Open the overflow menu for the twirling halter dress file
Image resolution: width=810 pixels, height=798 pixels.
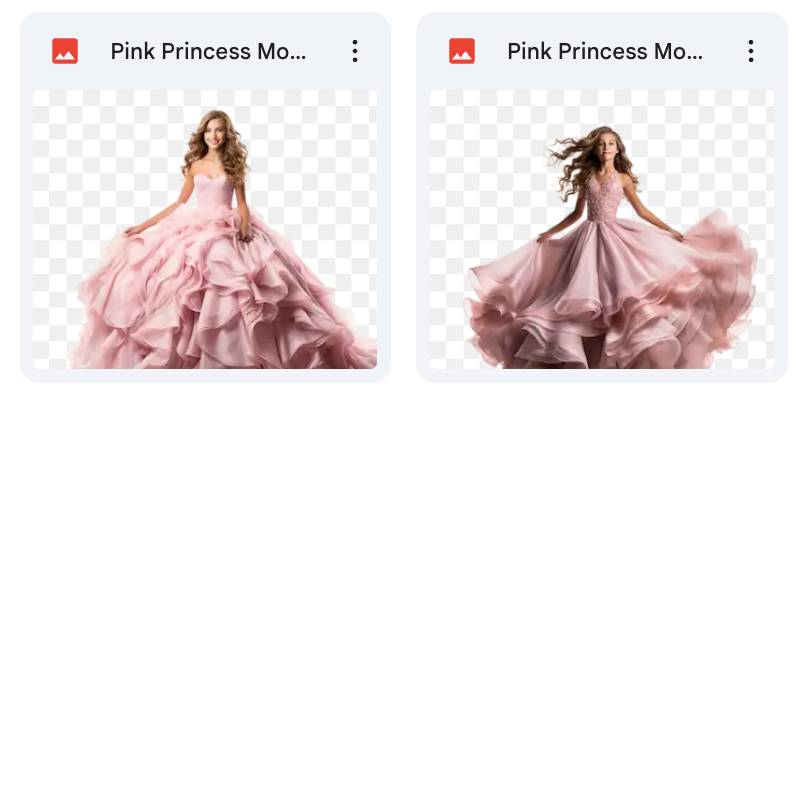(x=750, y=51)
